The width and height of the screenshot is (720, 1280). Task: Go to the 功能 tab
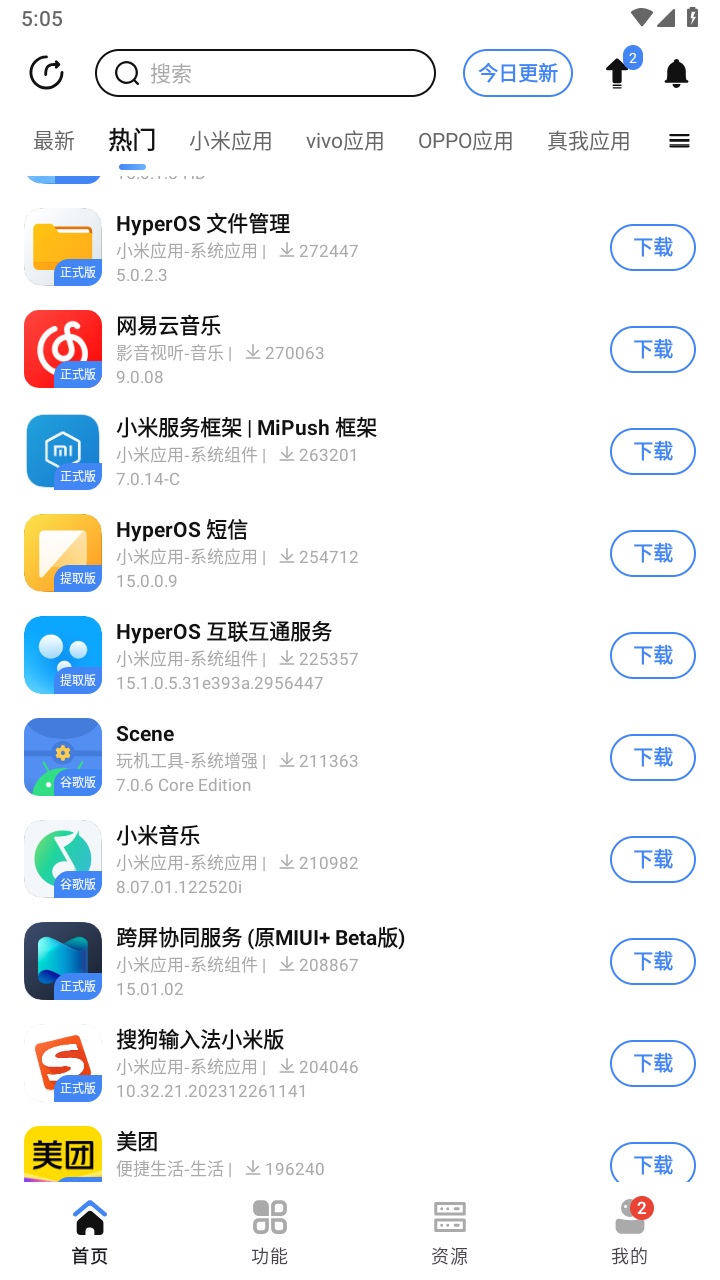pos(269,1231)
